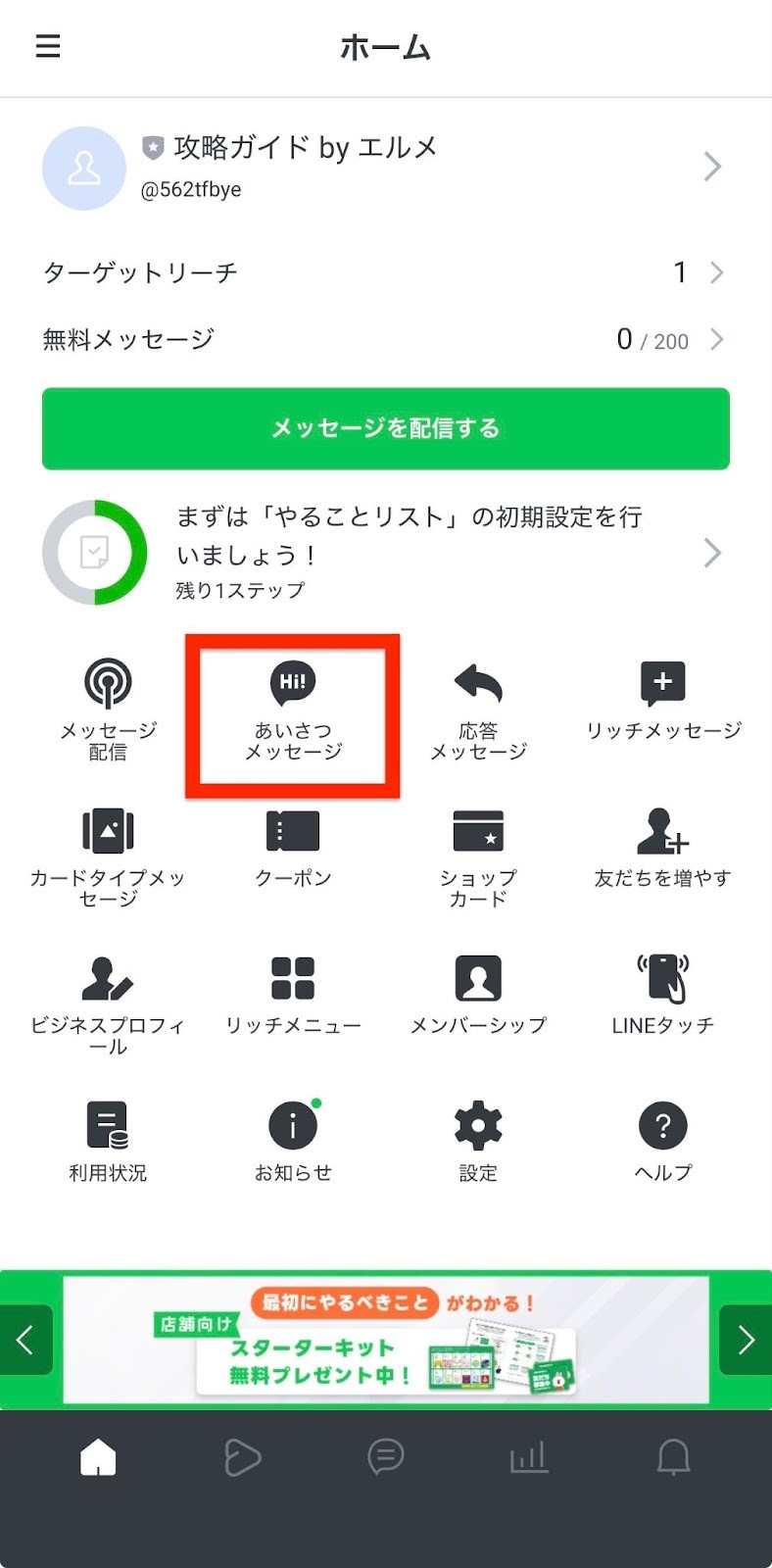Go to クーポン
The image size is (772, 1568).
tap(293, 845)
